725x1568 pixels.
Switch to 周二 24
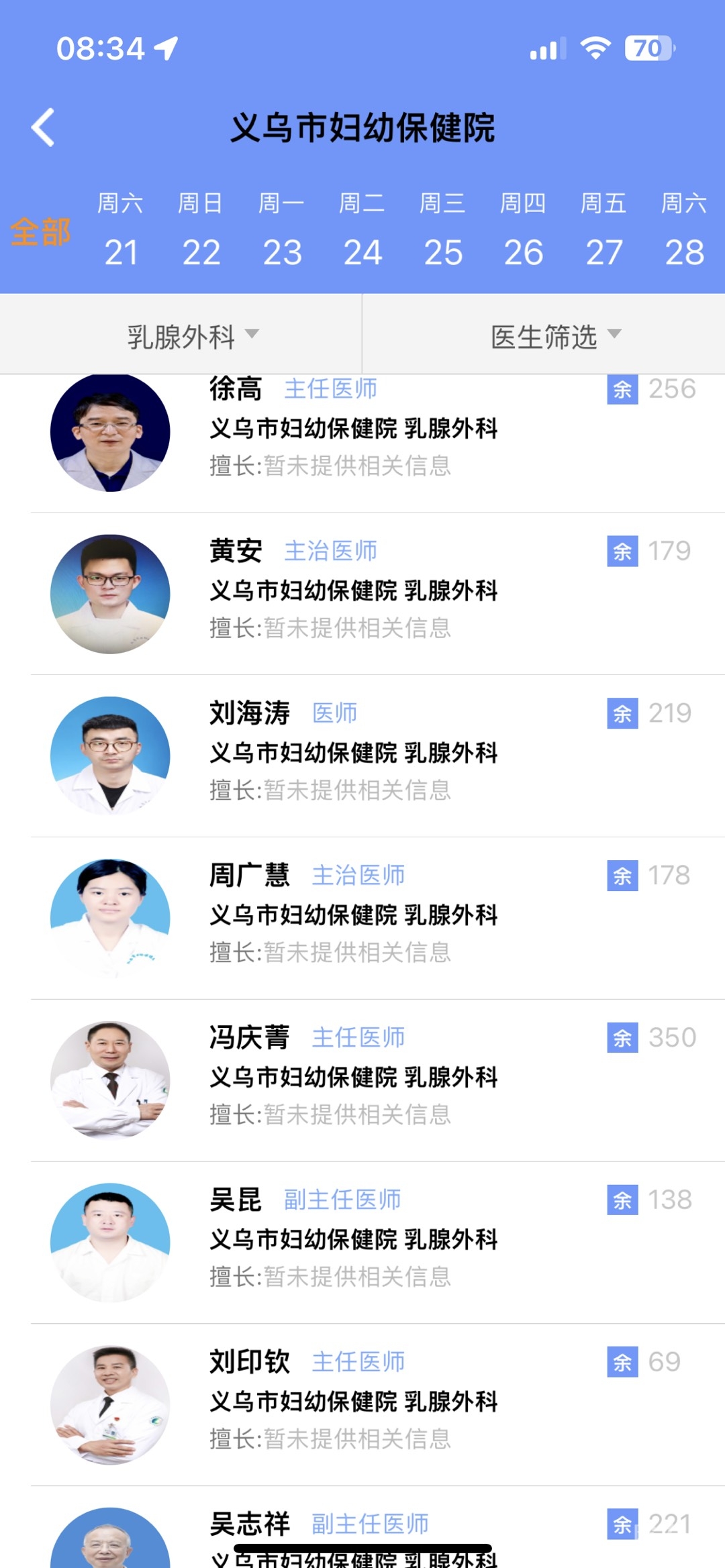point(362,231)
